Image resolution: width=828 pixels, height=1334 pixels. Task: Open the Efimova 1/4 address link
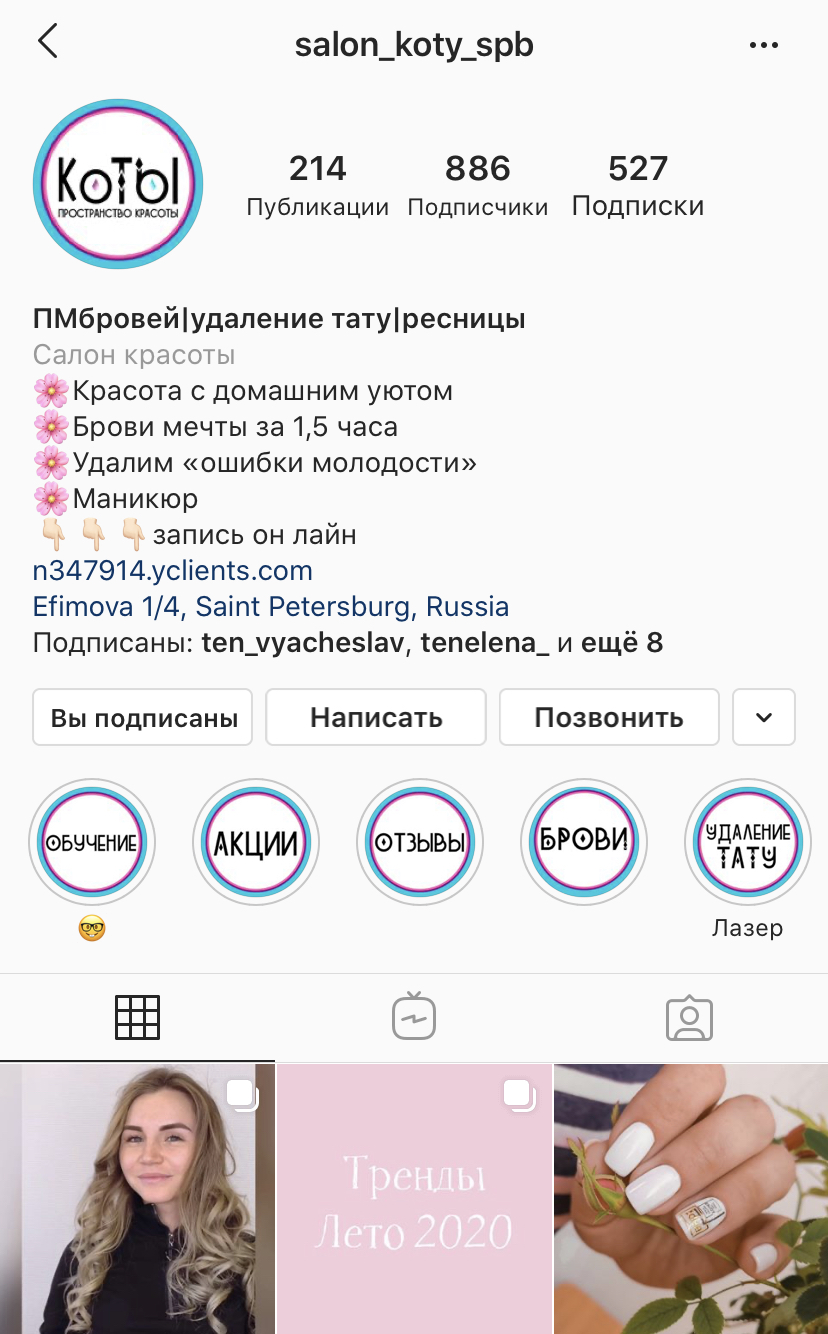(x=271, y=607)
